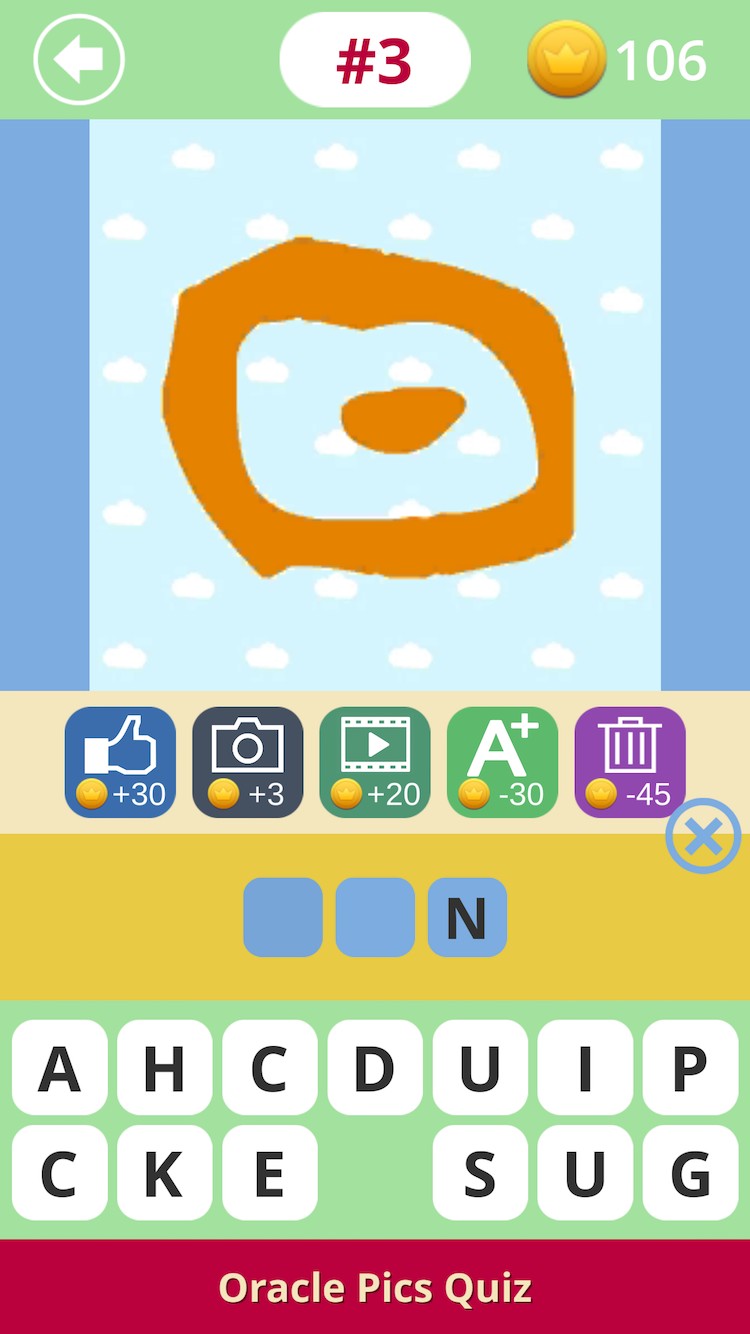
Task: Tap the camera +3 coins button
Action: [x=247, y=762]
